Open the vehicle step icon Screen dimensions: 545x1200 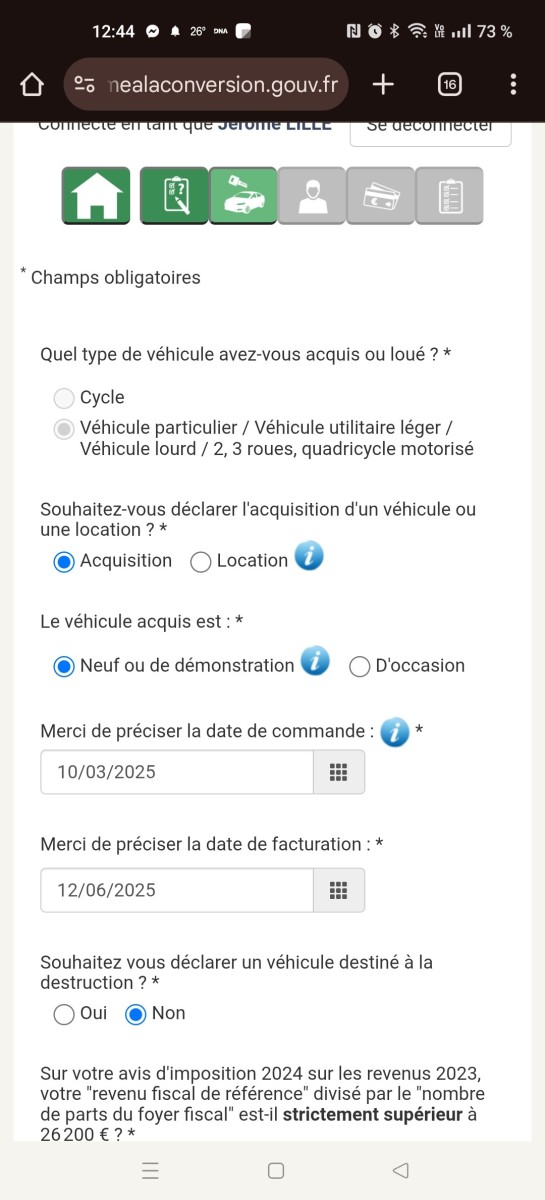(x=243, y=195)
